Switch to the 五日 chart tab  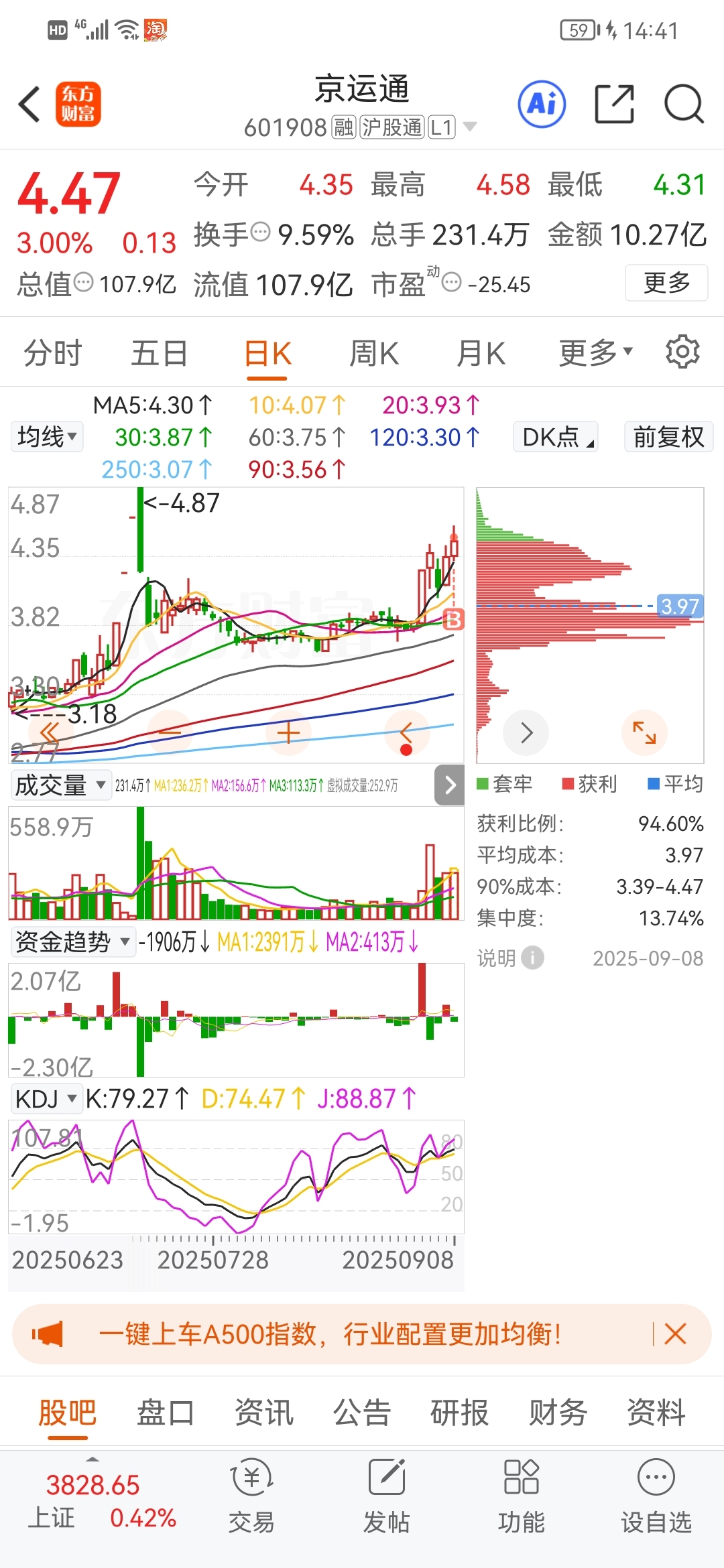click(x=159, y=353)
